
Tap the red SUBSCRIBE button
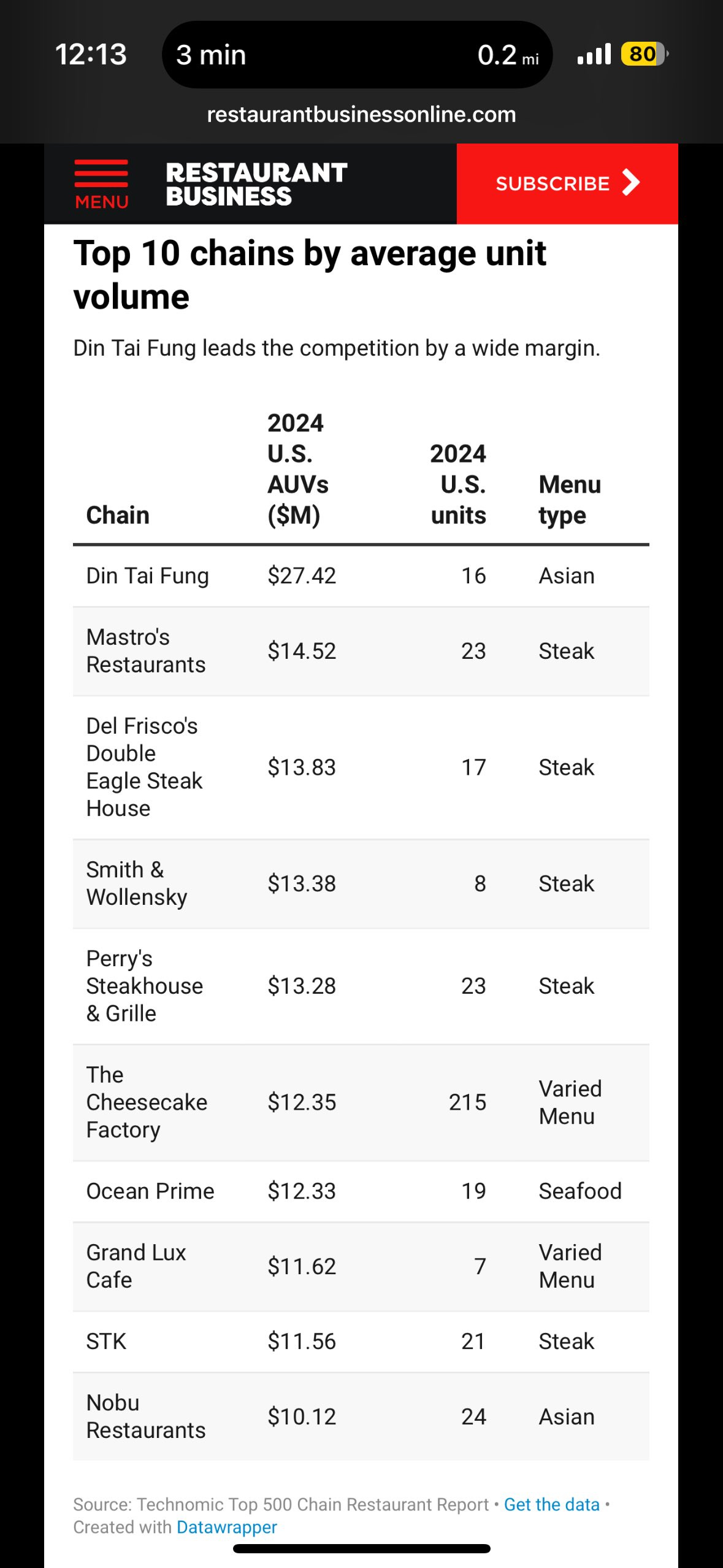pyautogui.click(x=567, y=183)
